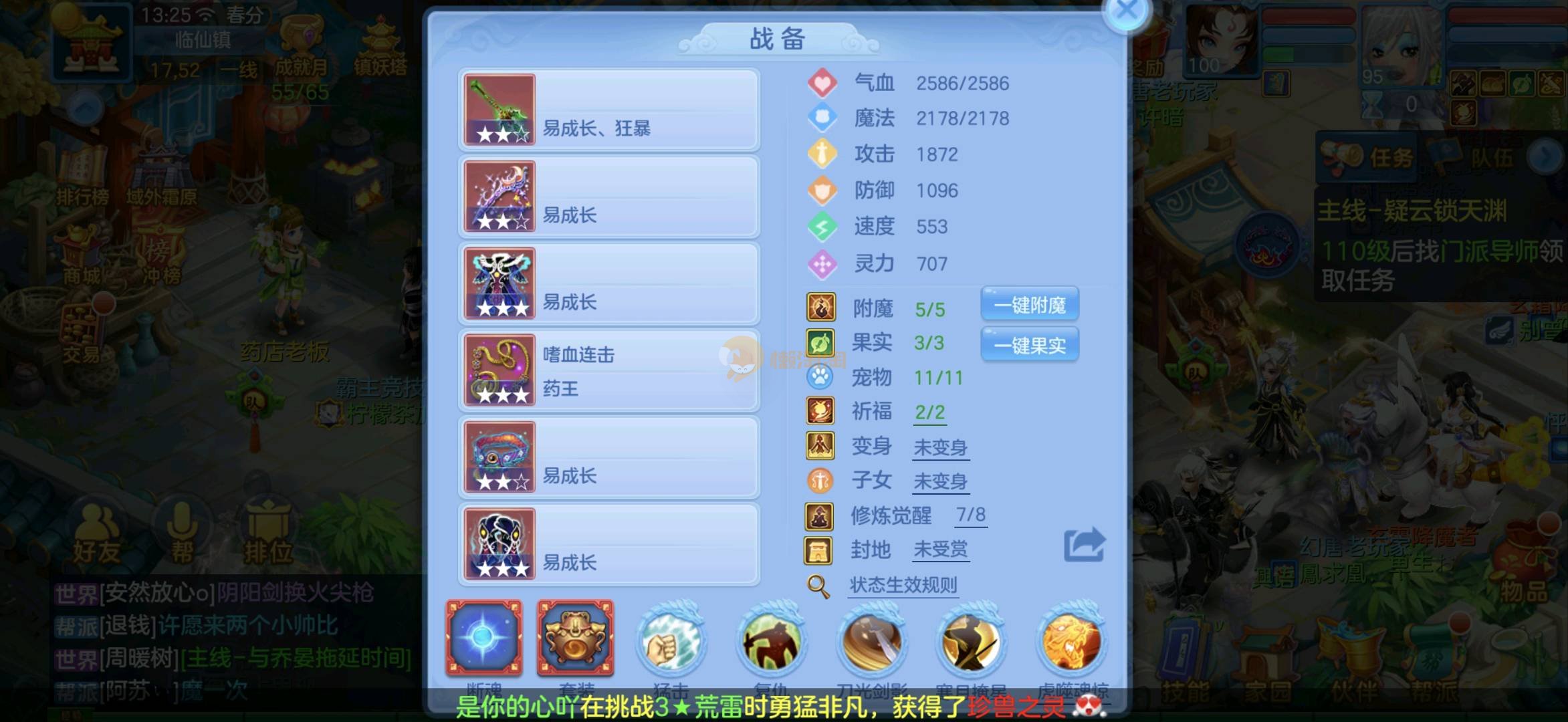Share the battle prep panel
Viewport: 1568px width, 722px height.
point(1084,545)
